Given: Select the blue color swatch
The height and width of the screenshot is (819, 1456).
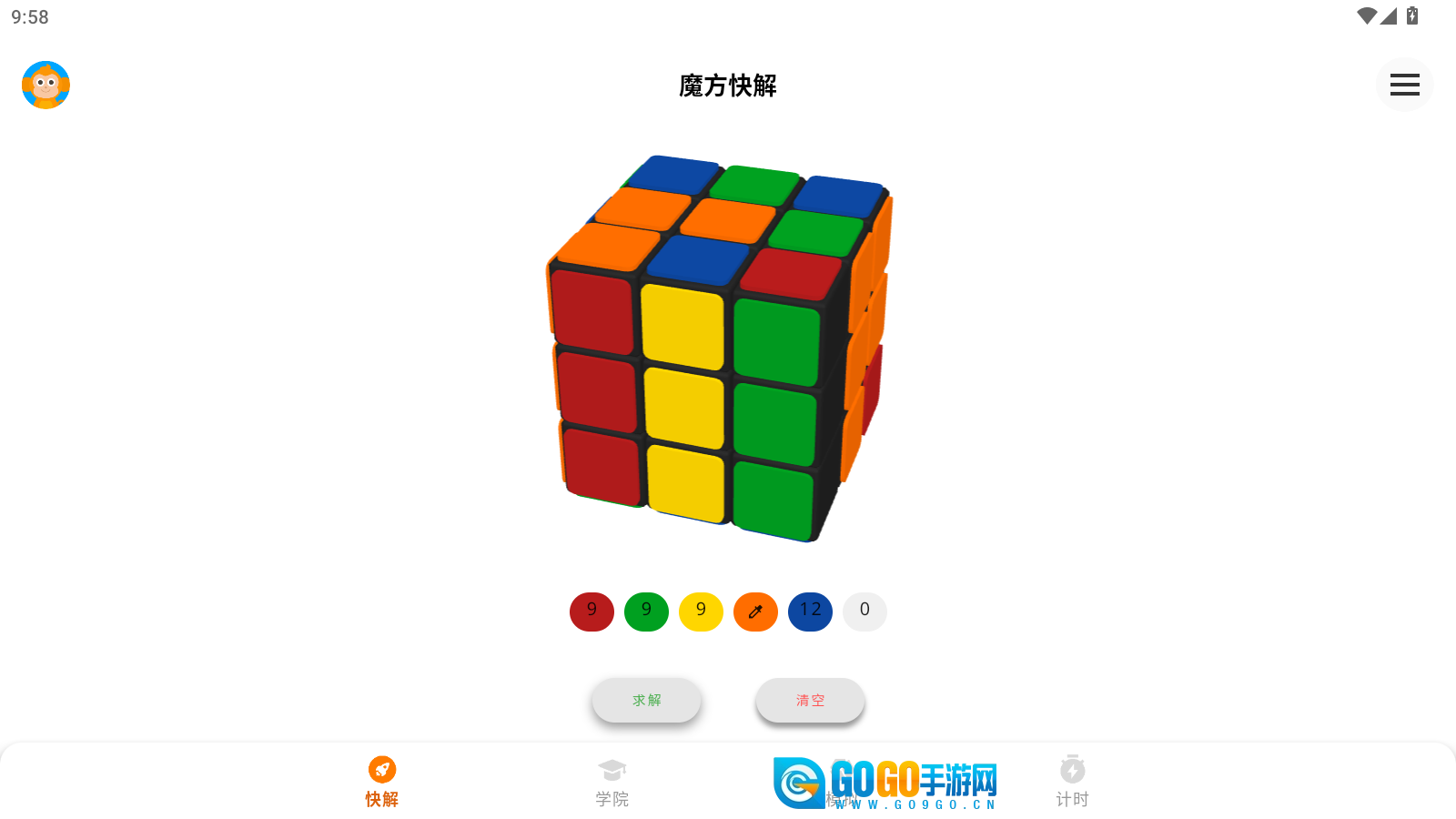Looking at the screenshot, I should click(810, 611).
